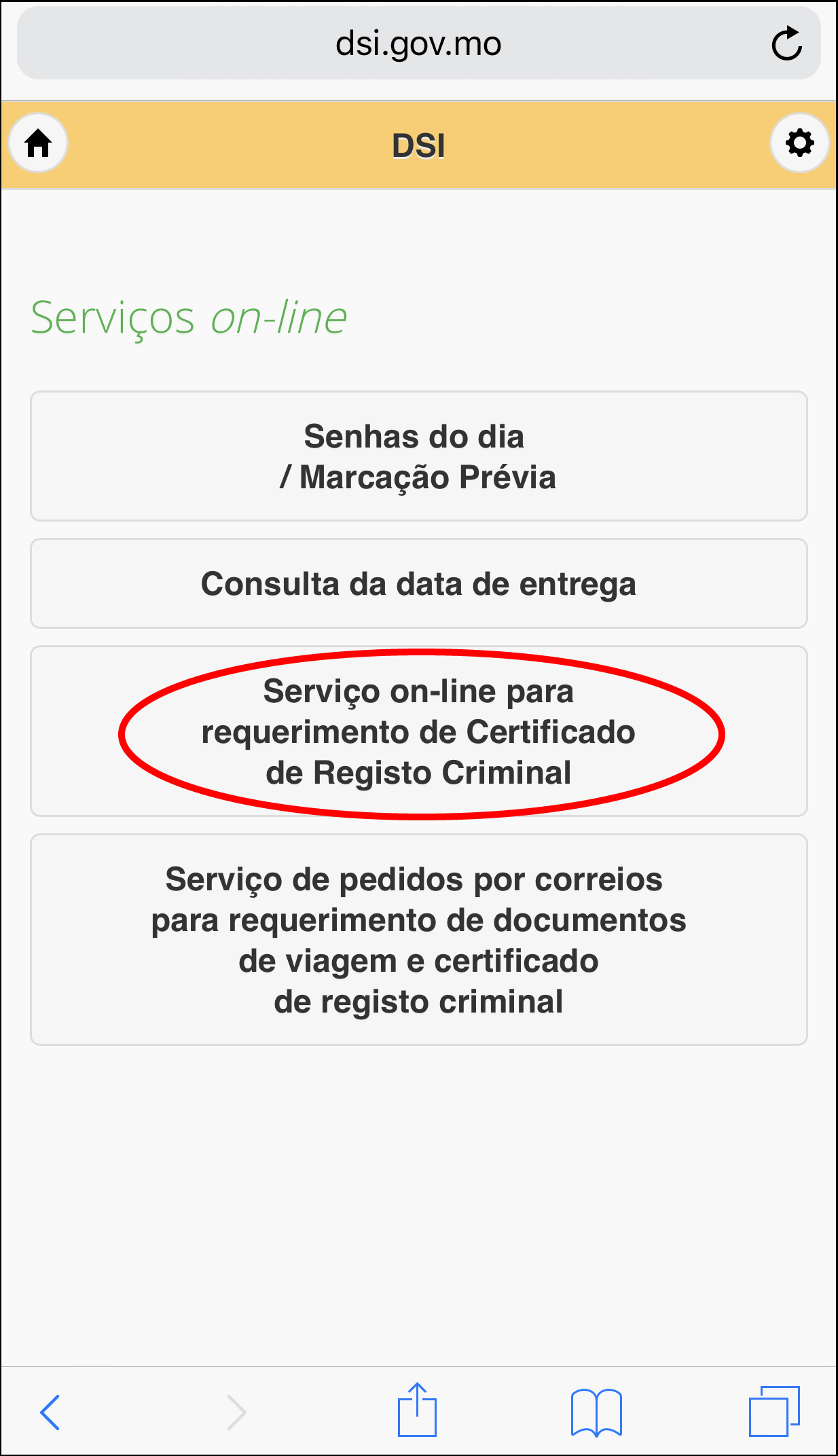The width and height of the screenshot is (838, 1456).
Task: Open Senhas do dia / Marcação Prévia
Action: pos(418,456)
